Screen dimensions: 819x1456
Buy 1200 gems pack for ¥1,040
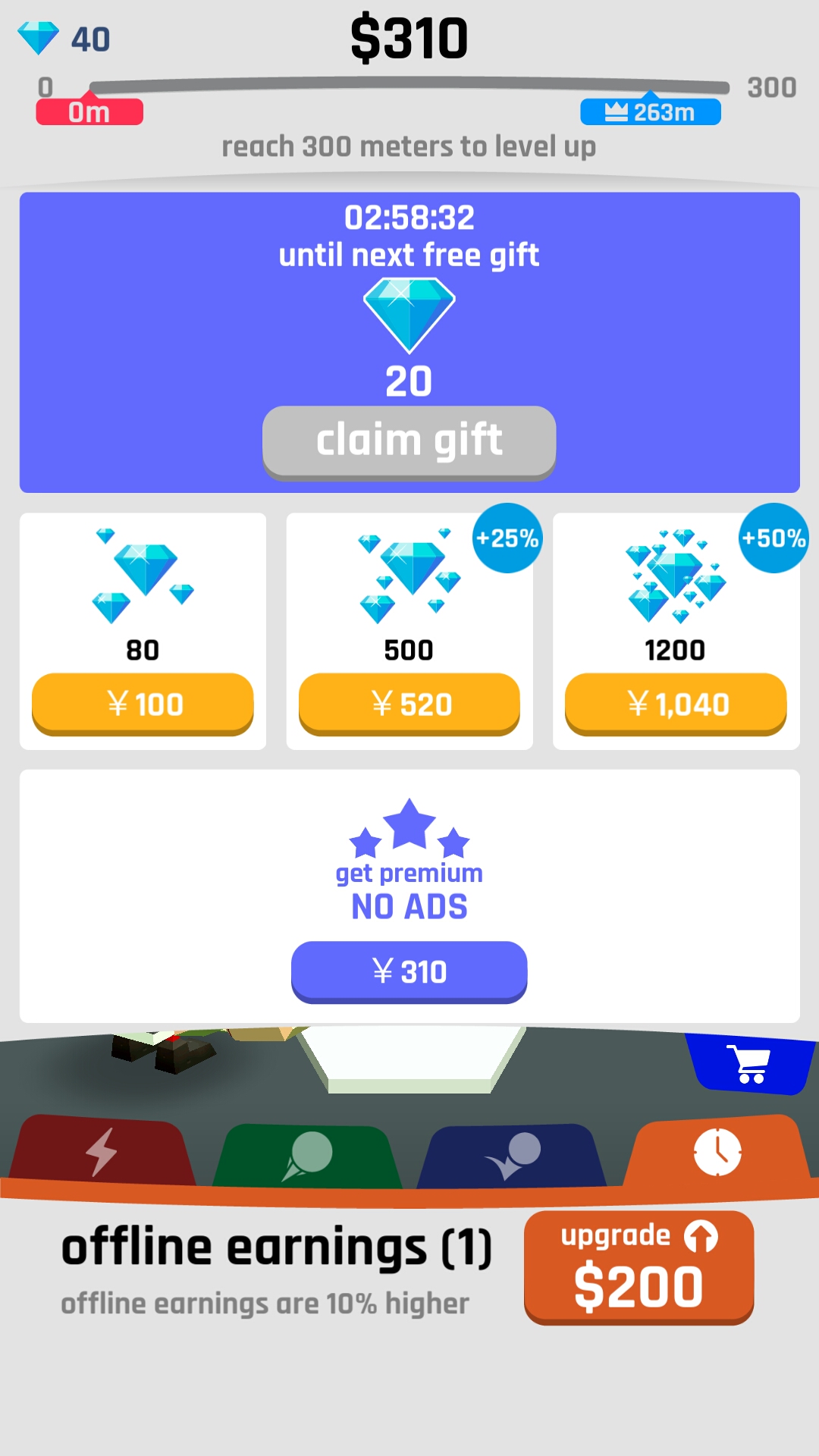[676, 704]
